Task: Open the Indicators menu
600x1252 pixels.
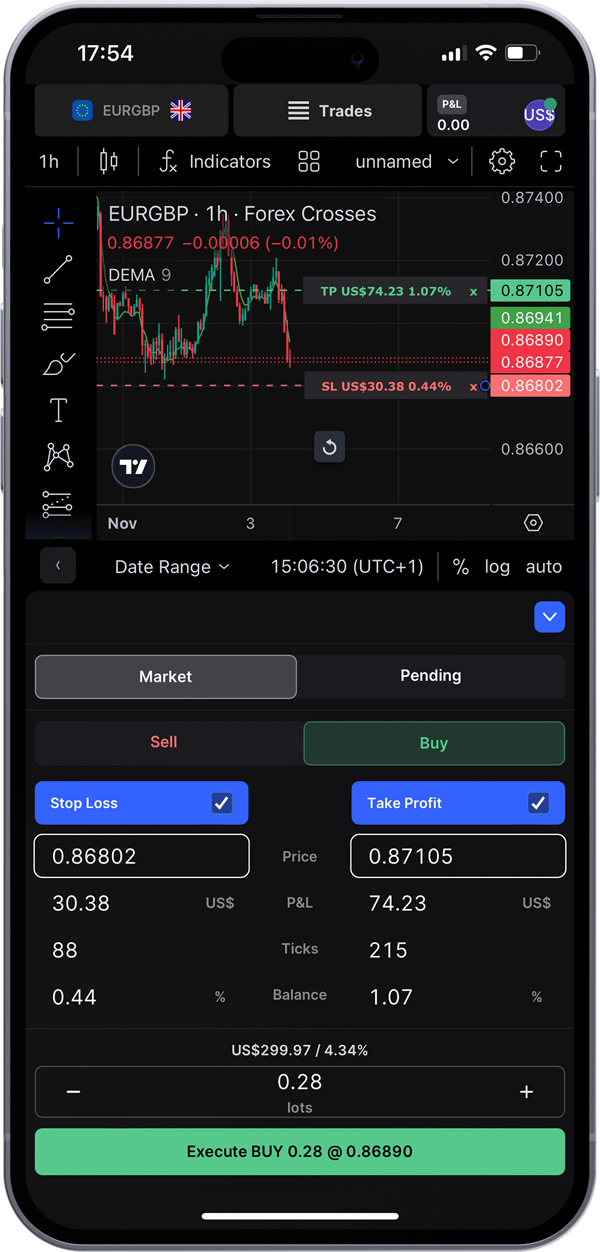Action: pyautogui.click(x=215, y=162)
